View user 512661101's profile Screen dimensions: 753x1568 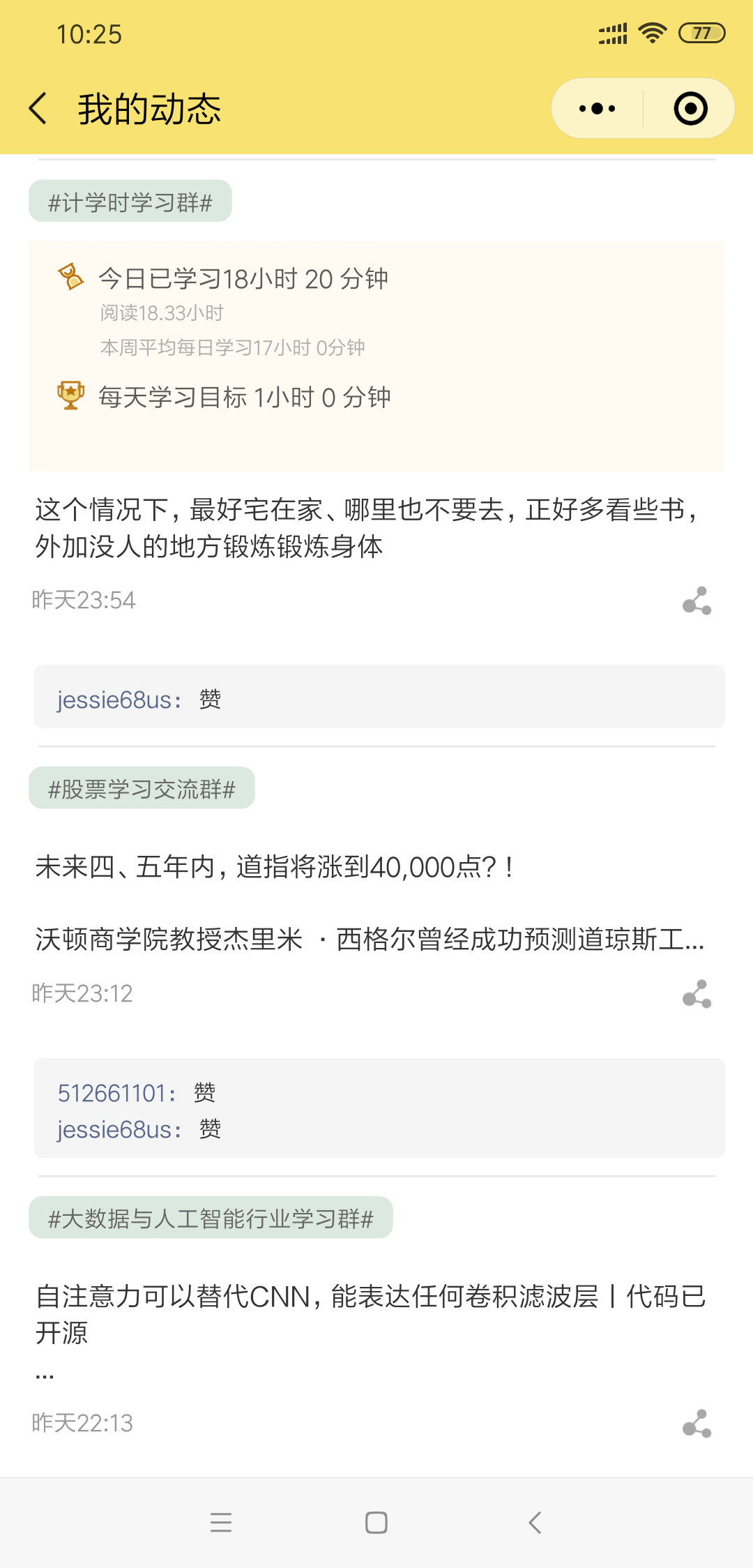(x=112, y=1093)
